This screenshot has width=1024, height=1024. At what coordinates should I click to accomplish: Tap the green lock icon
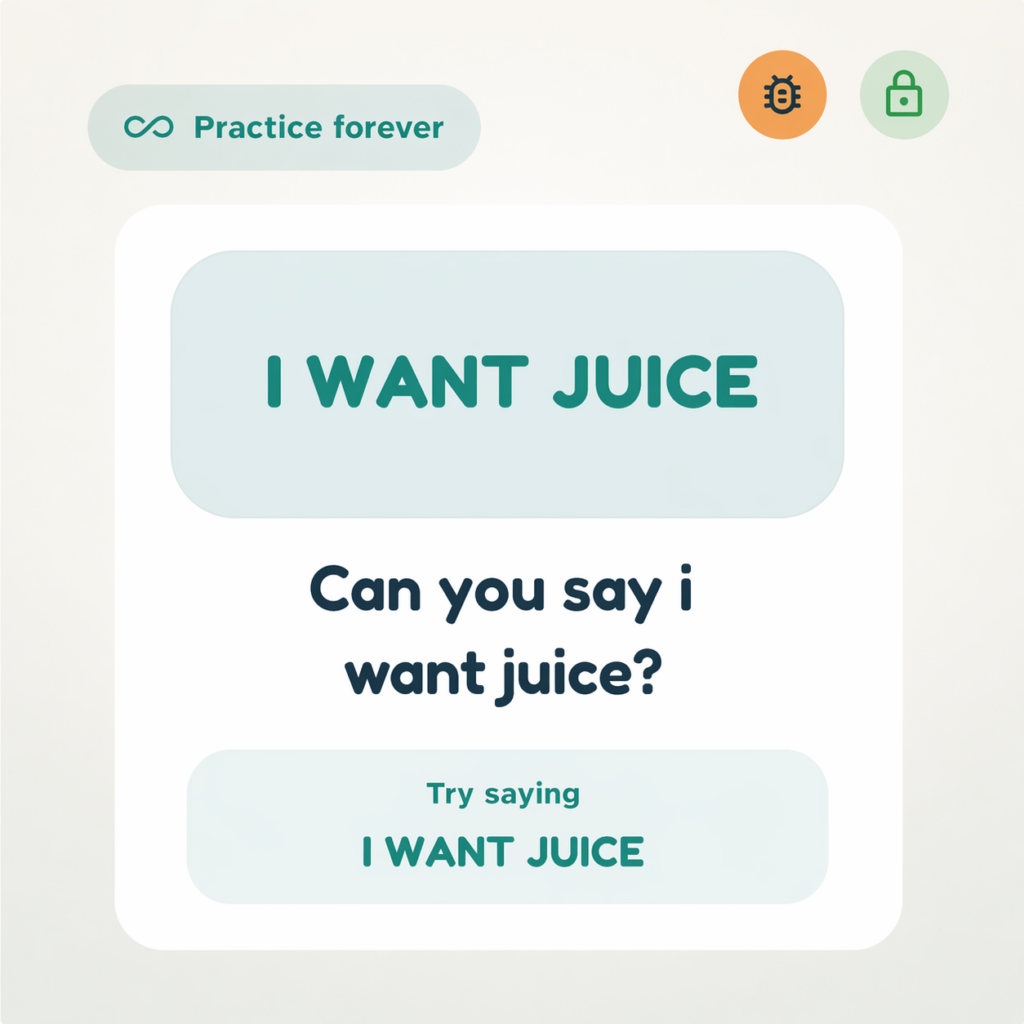click(x=904, y=95)
